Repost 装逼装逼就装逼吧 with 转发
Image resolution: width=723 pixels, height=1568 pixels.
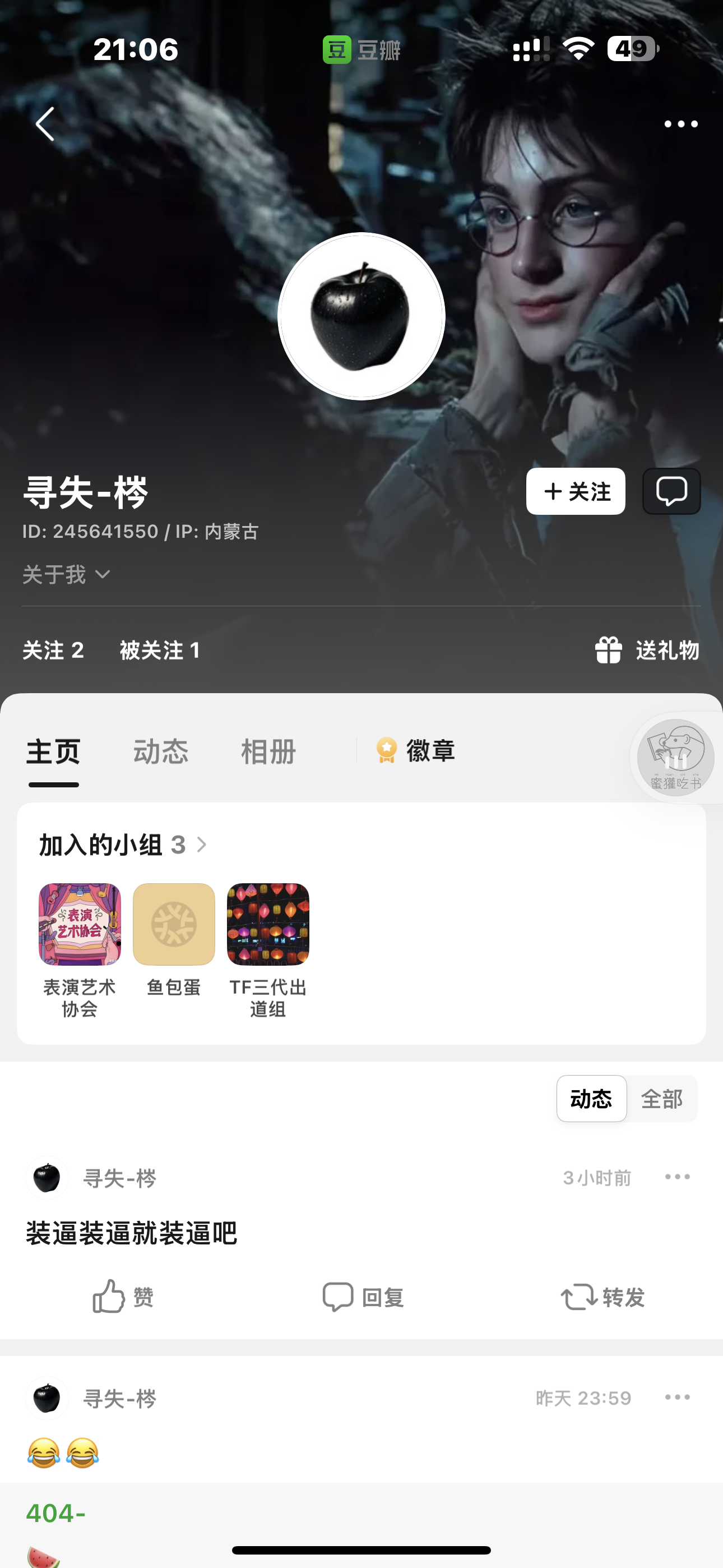(x=602, y=1297)
